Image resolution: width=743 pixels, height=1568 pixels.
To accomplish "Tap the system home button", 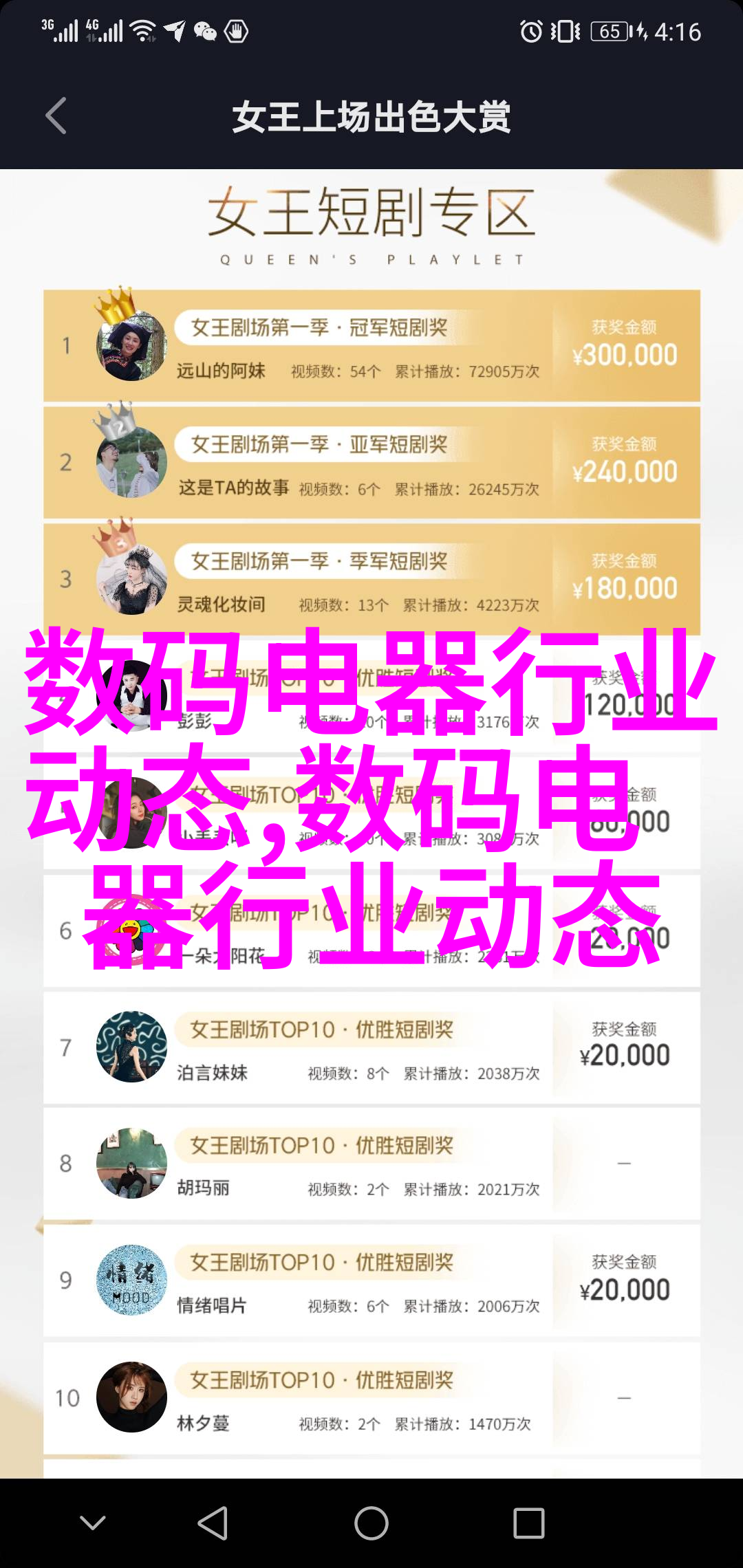I will point(371,1523).
